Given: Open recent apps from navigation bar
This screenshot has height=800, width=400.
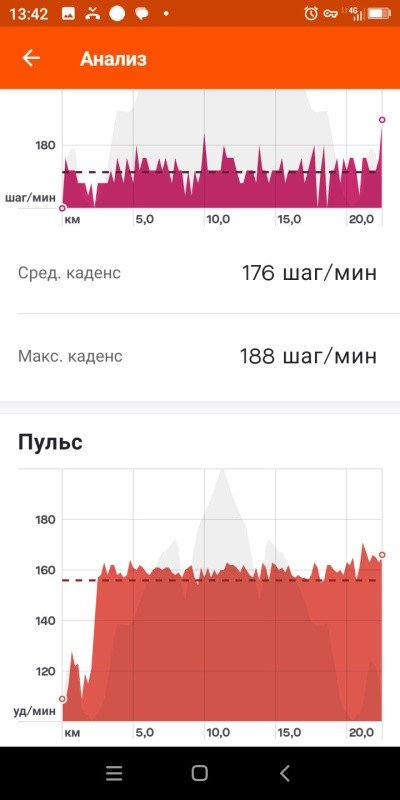Looking at the screenshot, I should [114, 773].
